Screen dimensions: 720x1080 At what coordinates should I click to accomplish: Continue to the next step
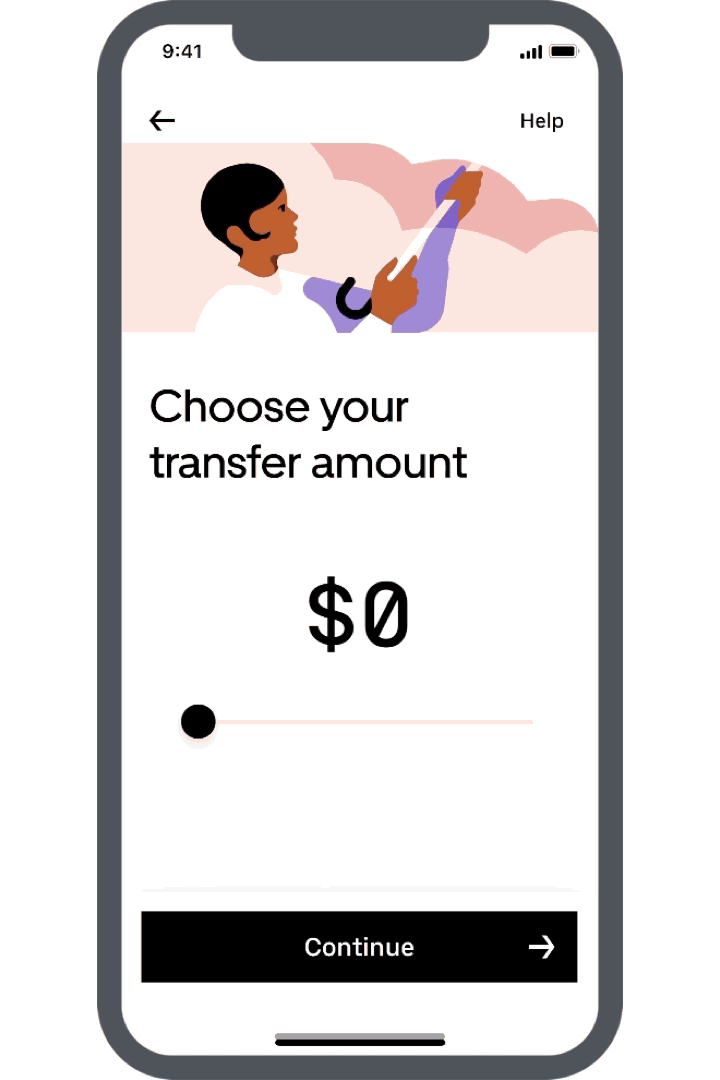click(359, 947)
